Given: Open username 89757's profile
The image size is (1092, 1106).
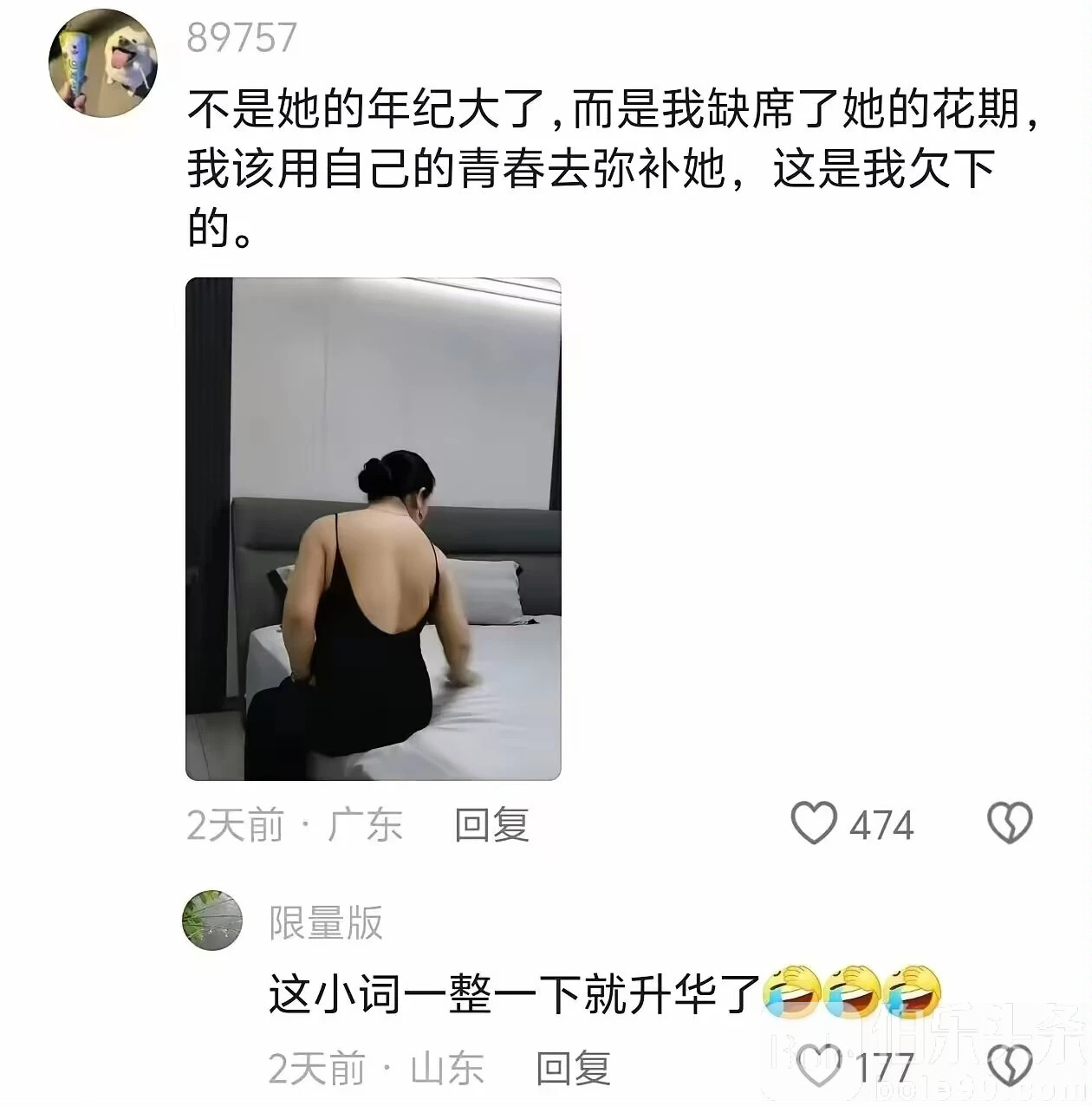Looking at the screenshot, I should tap(242, 37).
